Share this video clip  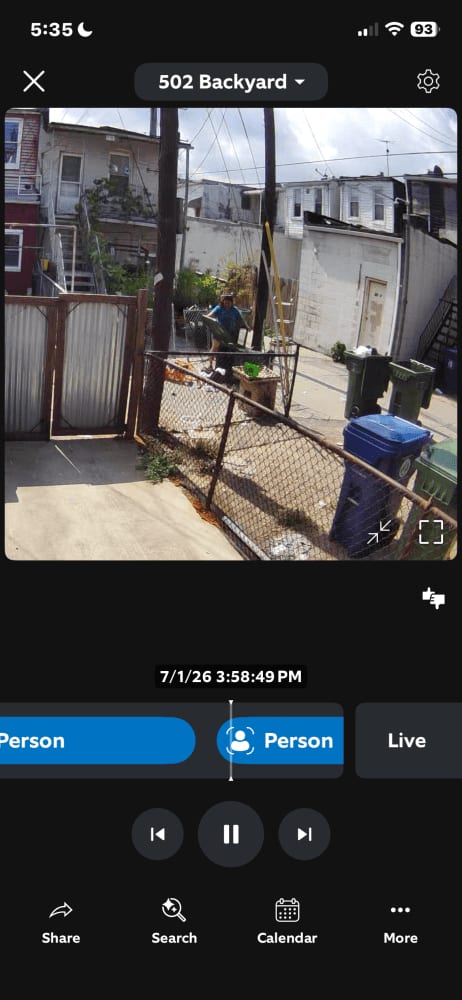[61, 922]
